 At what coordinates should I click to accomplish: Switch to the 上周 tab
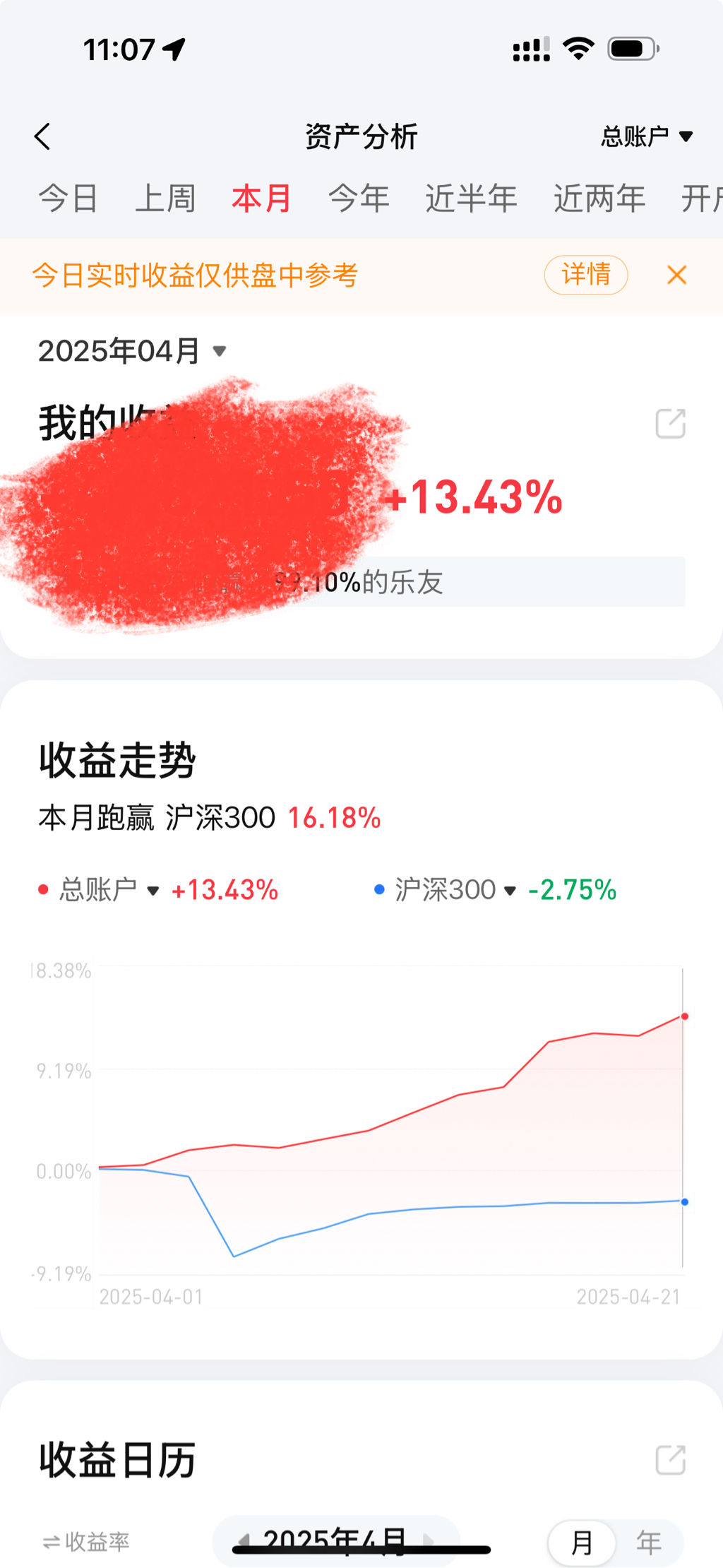[x=165, y=198]
